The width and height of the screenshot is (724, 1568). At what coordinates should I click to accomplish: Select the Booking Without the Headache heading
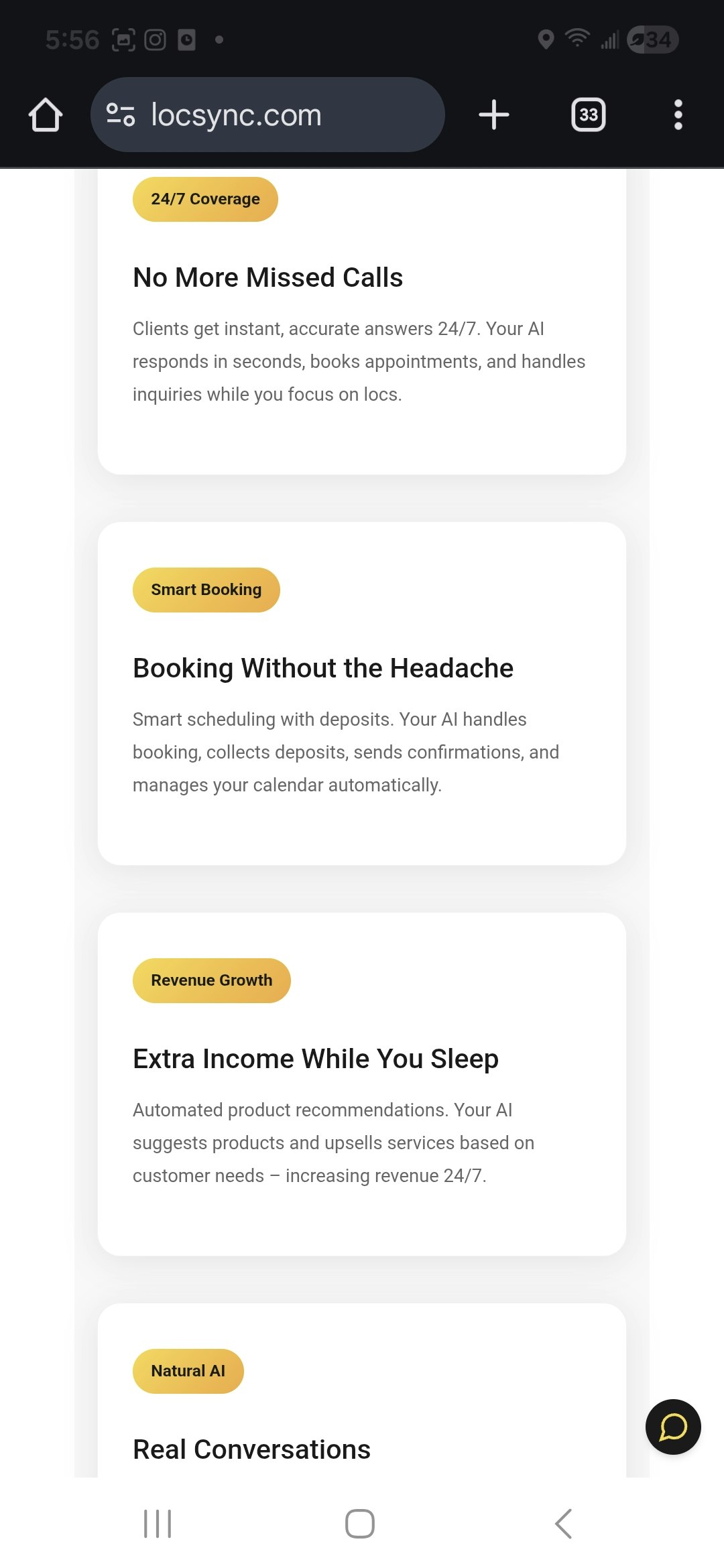(x=323, y=667)
